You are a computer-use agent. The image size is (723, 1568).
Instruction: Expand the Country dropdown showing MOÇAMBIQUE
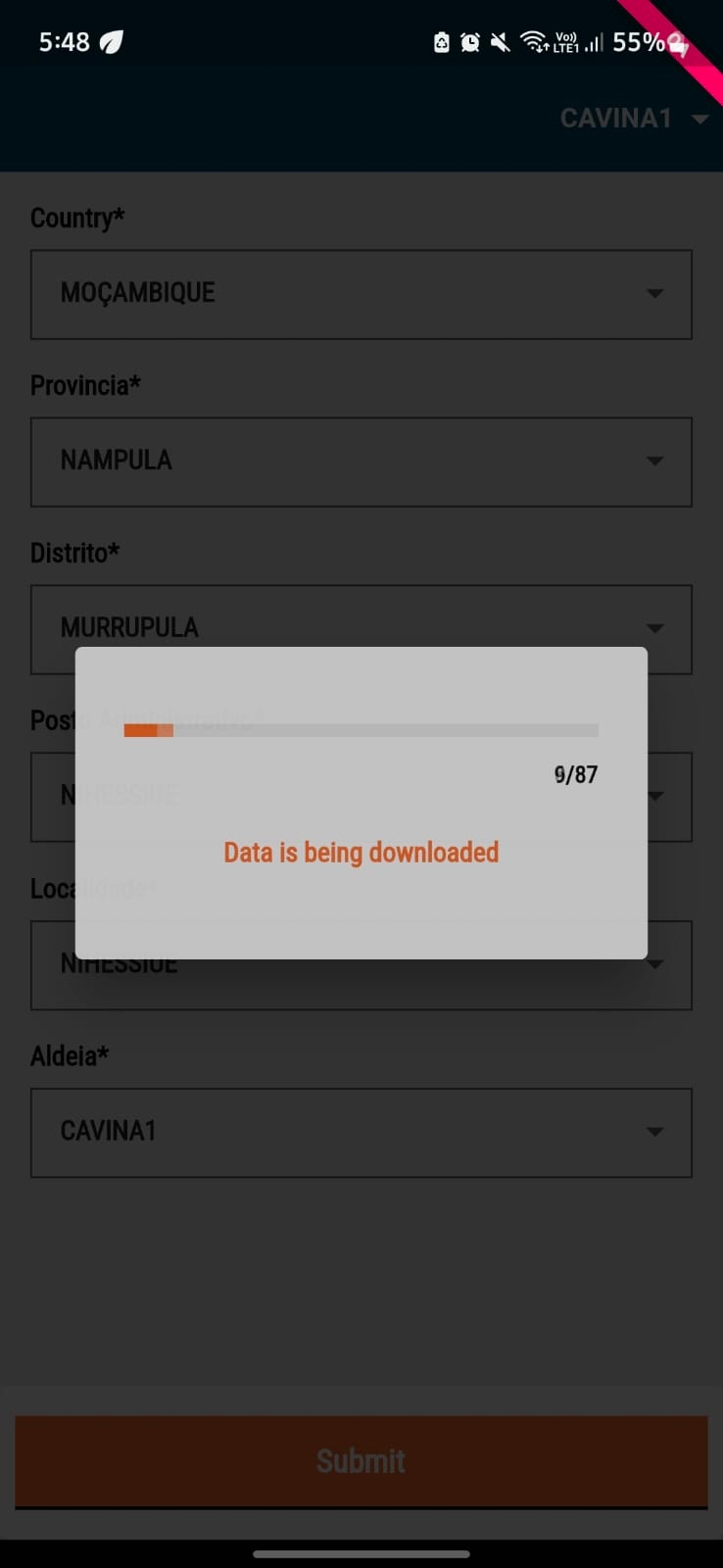pyautogui.click(x=361, y=294)
